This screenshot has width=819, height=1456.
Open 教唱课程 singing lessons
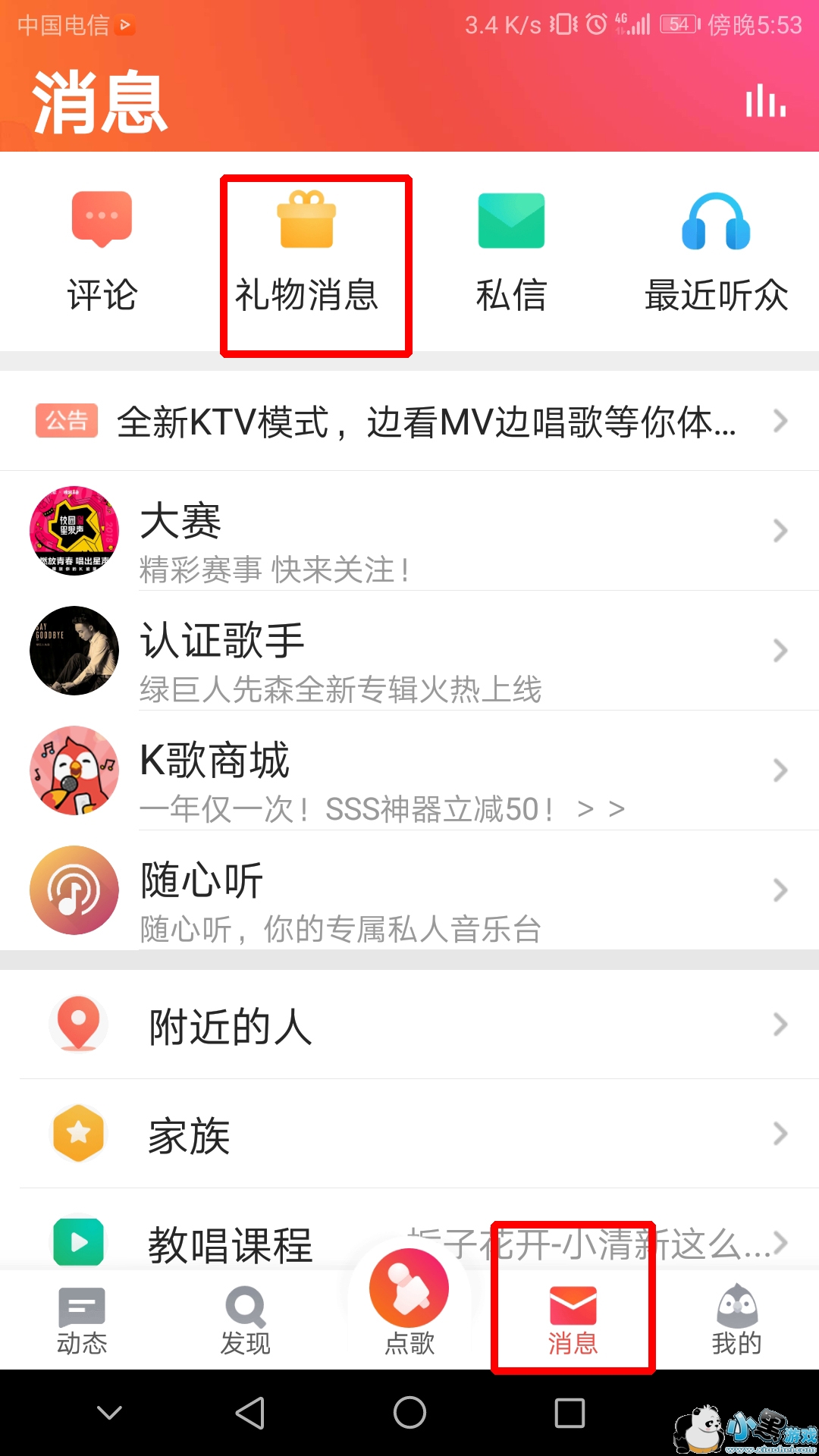click(x=227, y=1242)
